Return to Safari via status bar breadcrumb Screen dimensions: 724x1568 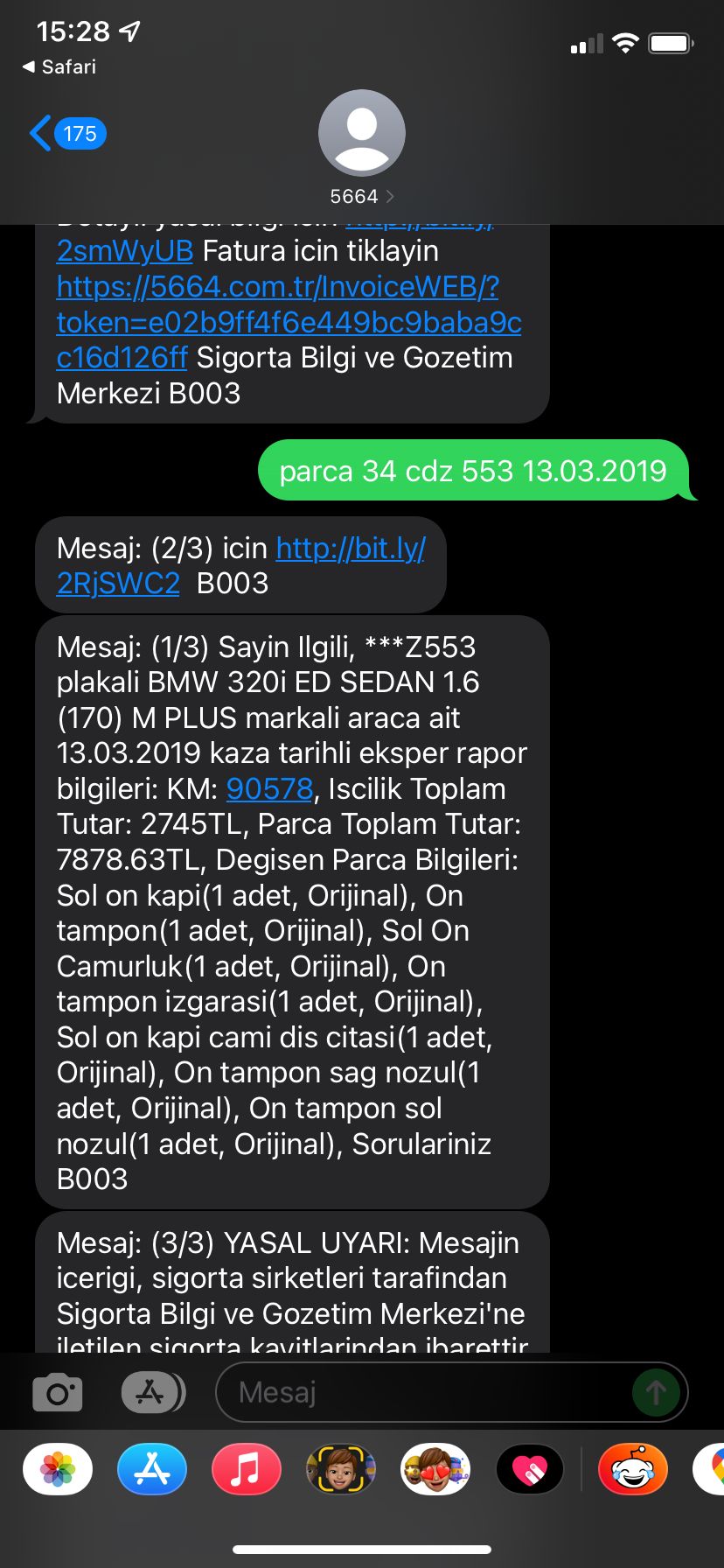pos(59,66)
